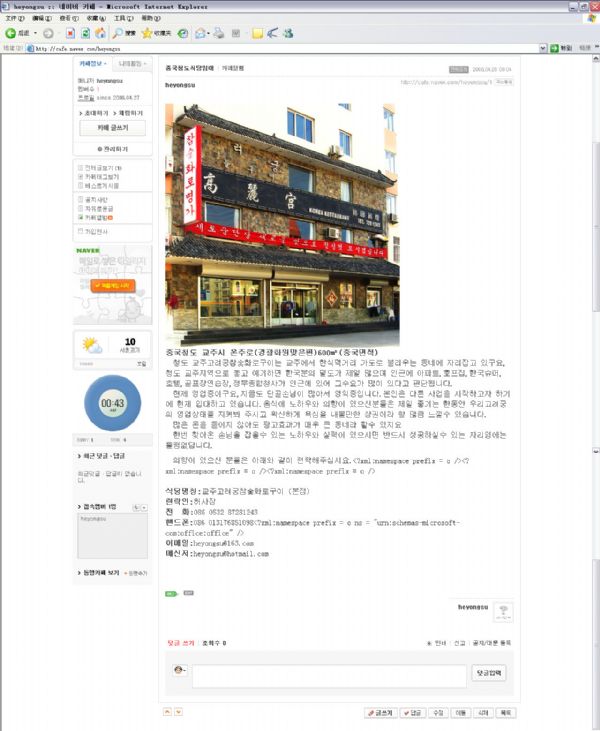Go to the post list via 목록
Viewport: 600px width, 731px height.
506,713
